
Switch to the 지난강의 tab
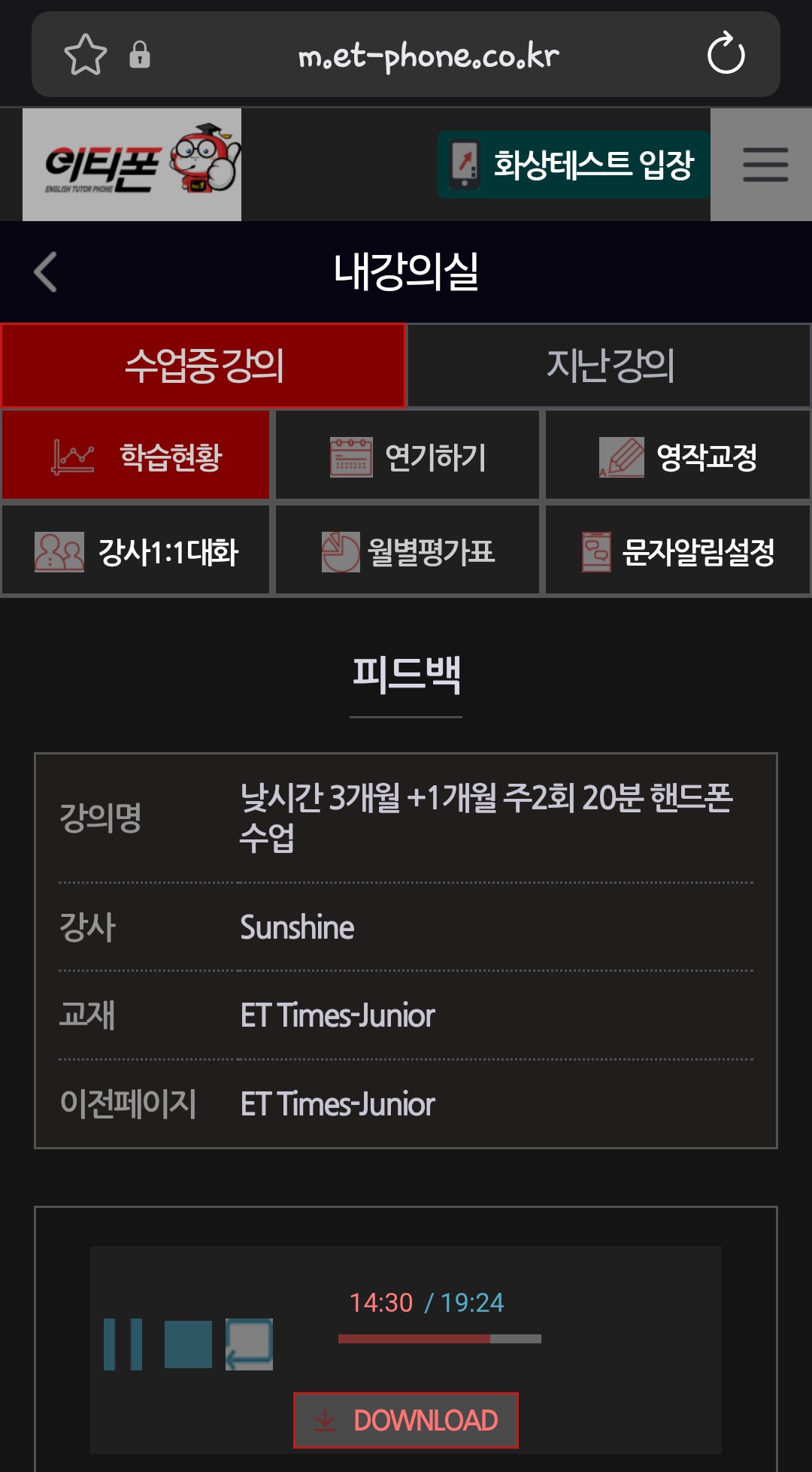(x=609, y=366)
